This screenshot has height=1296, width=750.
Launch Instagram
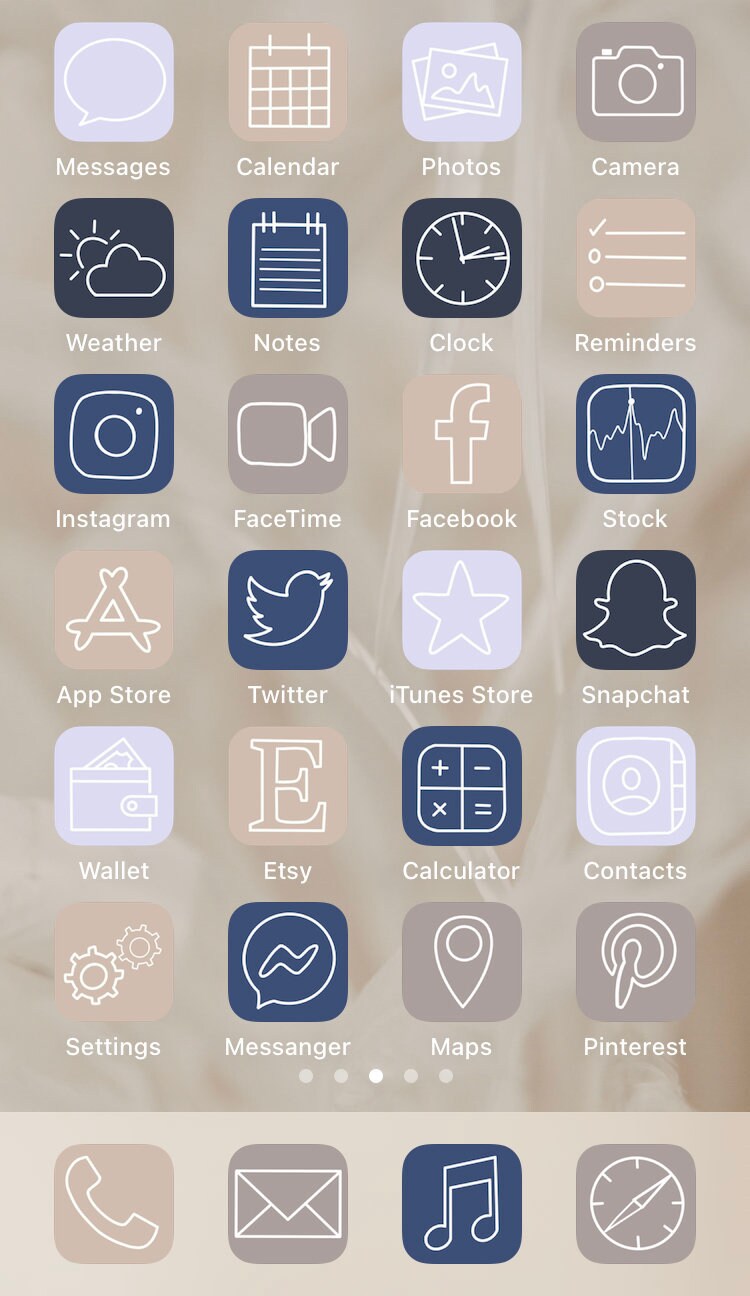[113, 434]
